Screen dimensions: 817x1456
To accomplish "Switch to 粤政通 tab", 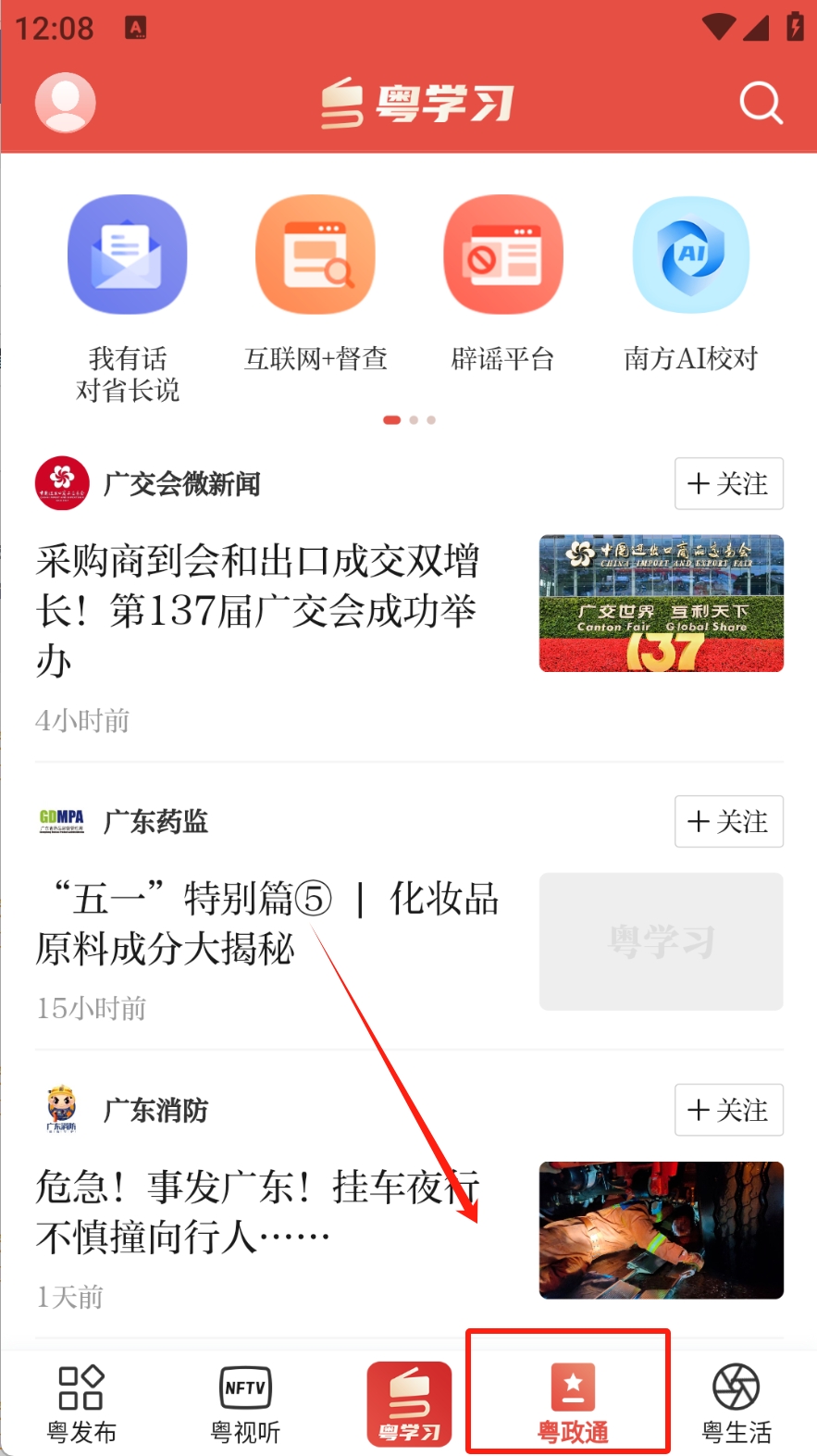I will coord(573,1404).
